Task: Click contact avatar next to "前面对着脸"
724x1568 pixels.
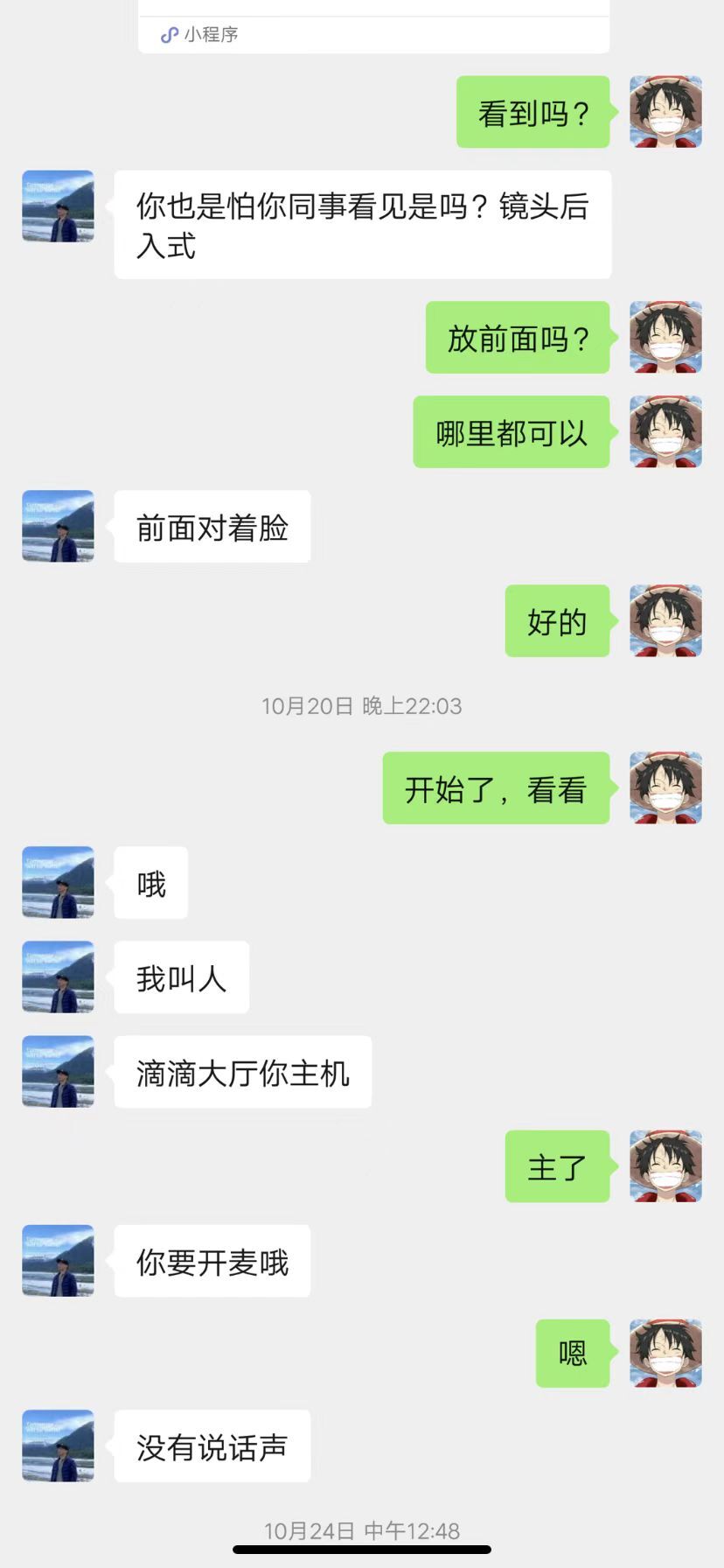Action: [x=57, y=526]
